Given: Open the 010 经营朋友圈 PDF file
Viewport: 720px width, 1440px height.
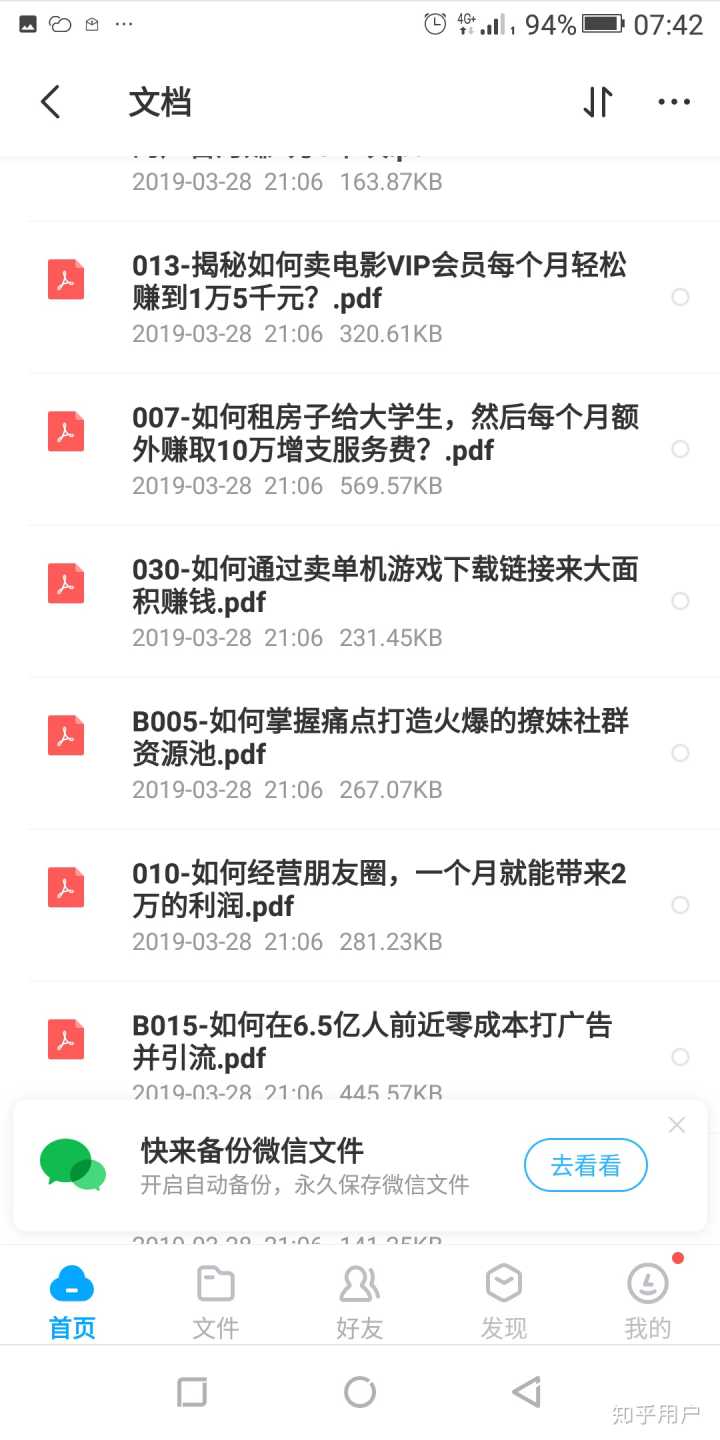Looking at the screenshot, I should [x=380, y=890].
